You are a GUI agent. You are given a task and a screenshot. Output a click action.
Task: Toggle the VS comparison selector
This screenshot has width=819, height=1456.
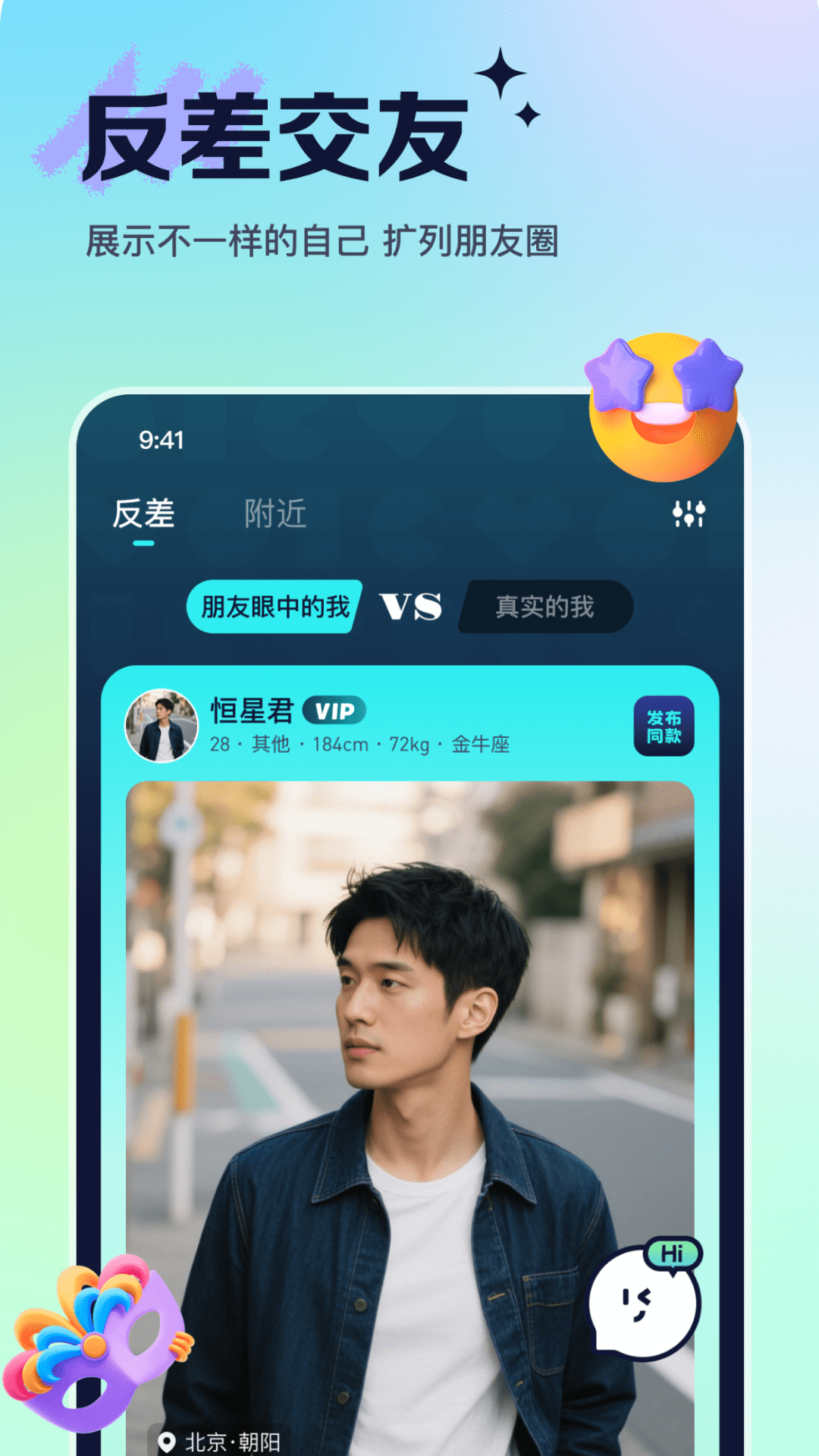pyautogui.click(x=410, y=605)
